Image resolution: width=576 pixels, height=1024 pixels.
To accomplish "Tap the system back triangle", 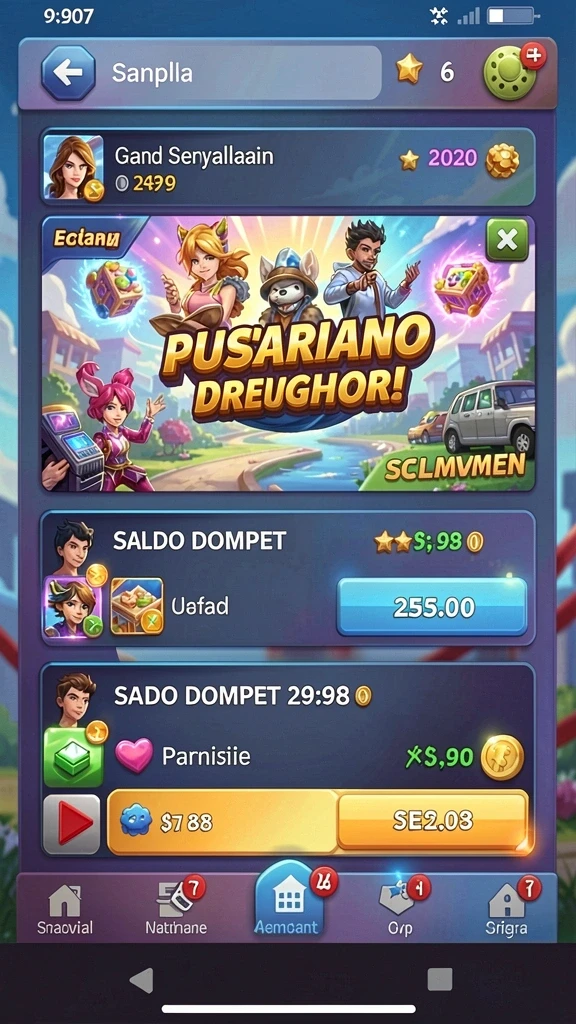I will pos(142,980).
